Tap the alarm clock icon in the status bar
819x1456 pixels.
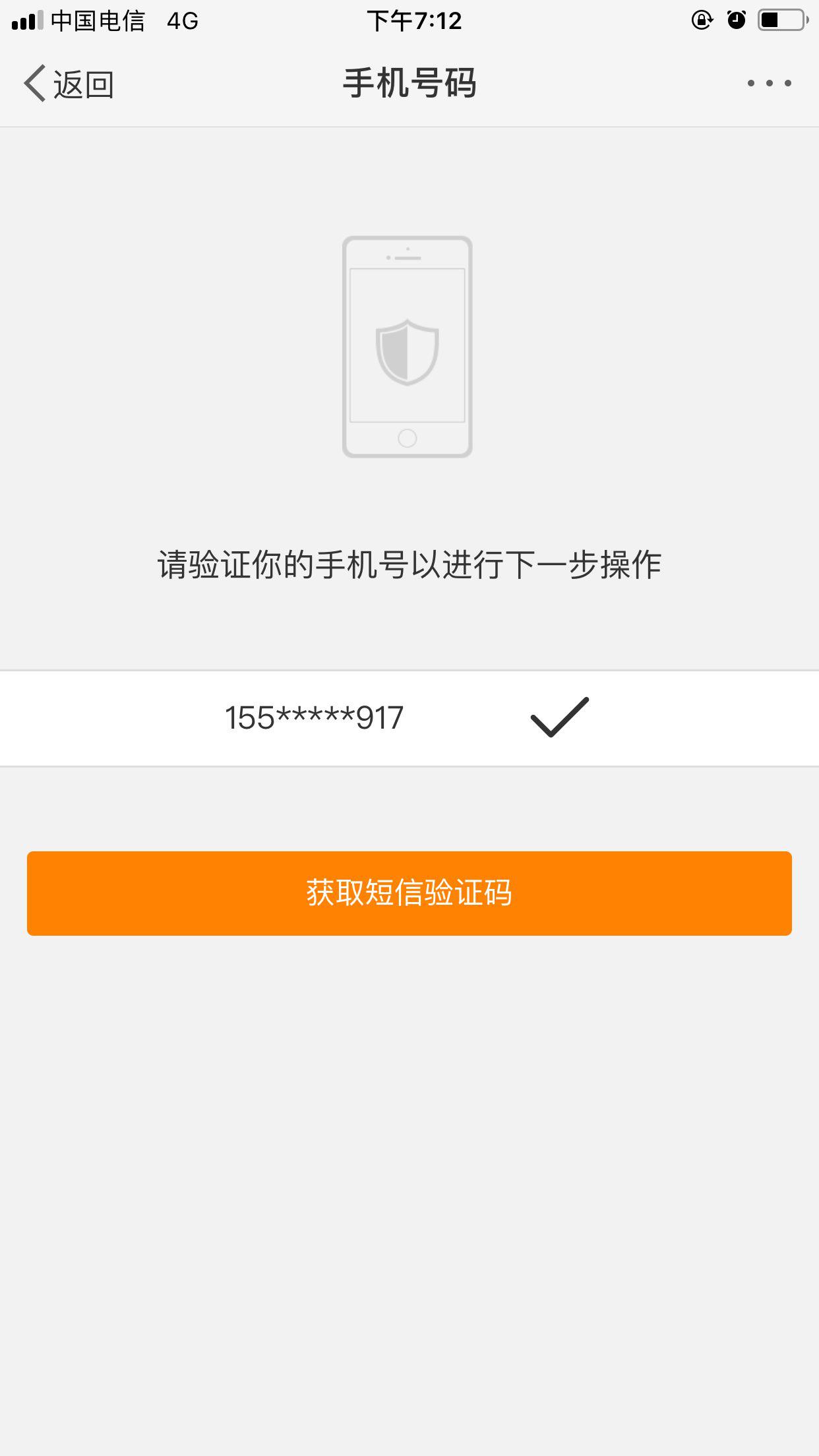[x=737, y=20]
